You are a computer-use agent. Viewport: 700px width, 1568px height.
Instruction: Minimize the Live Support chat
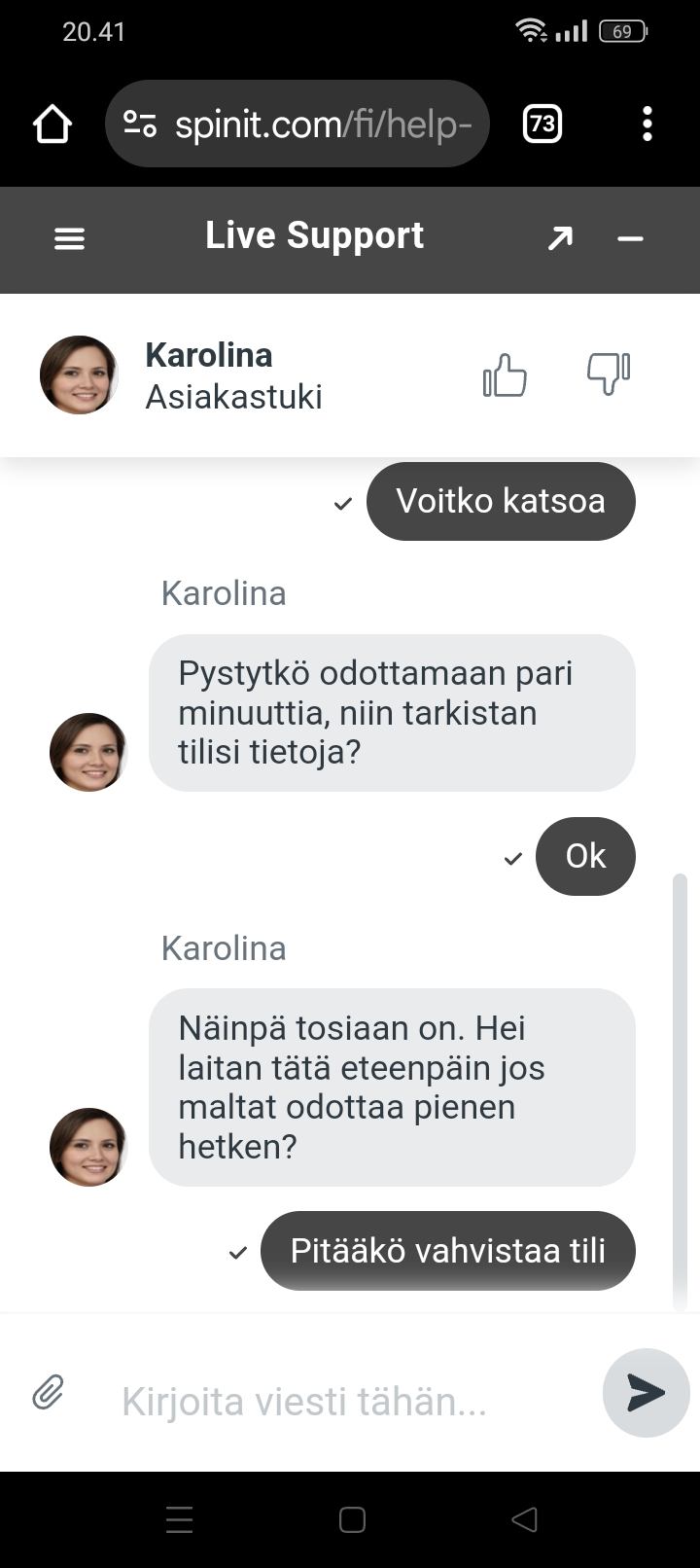(630, 238)
